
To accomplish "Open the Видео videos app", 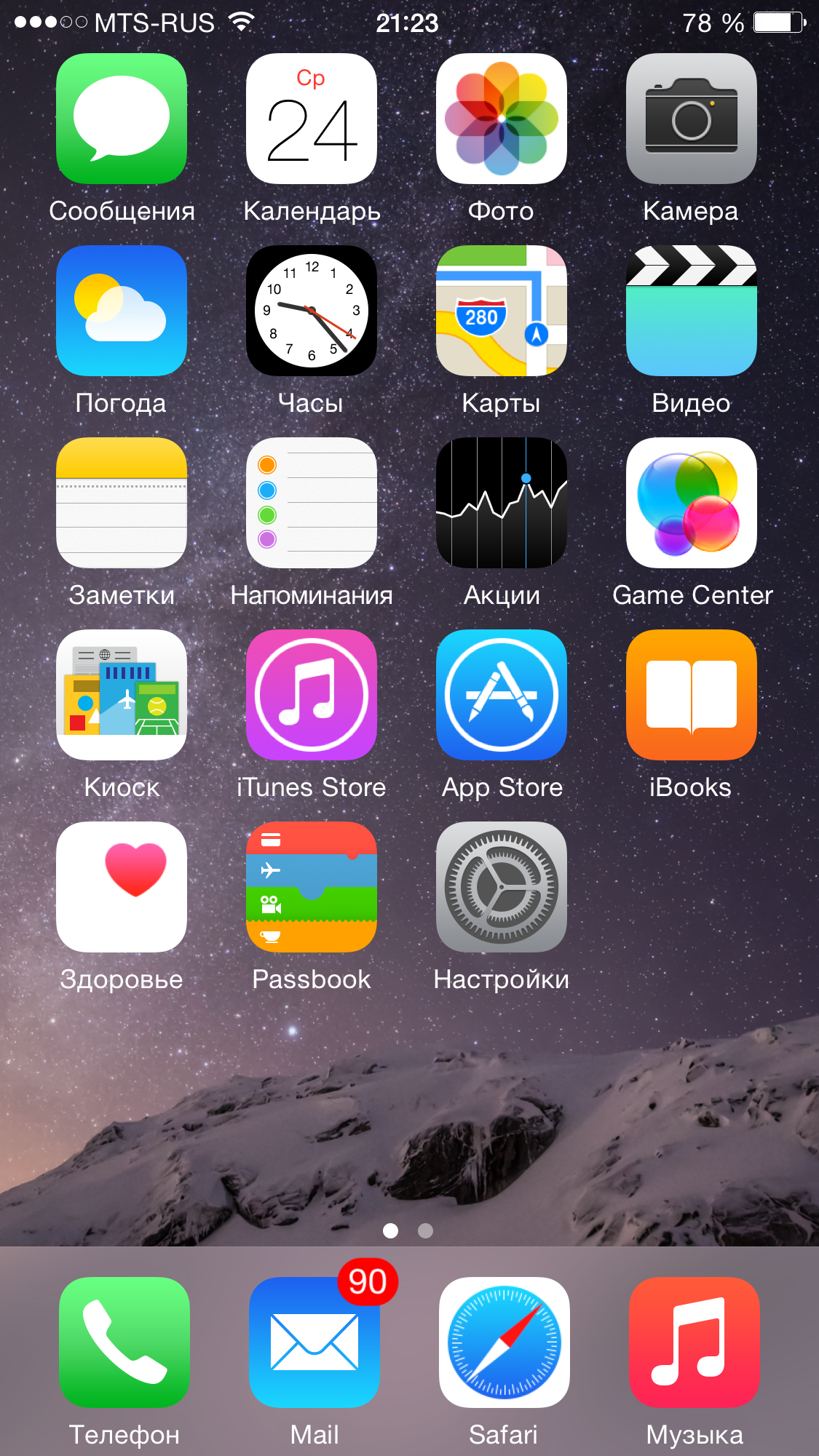I will tap(692, 311).
